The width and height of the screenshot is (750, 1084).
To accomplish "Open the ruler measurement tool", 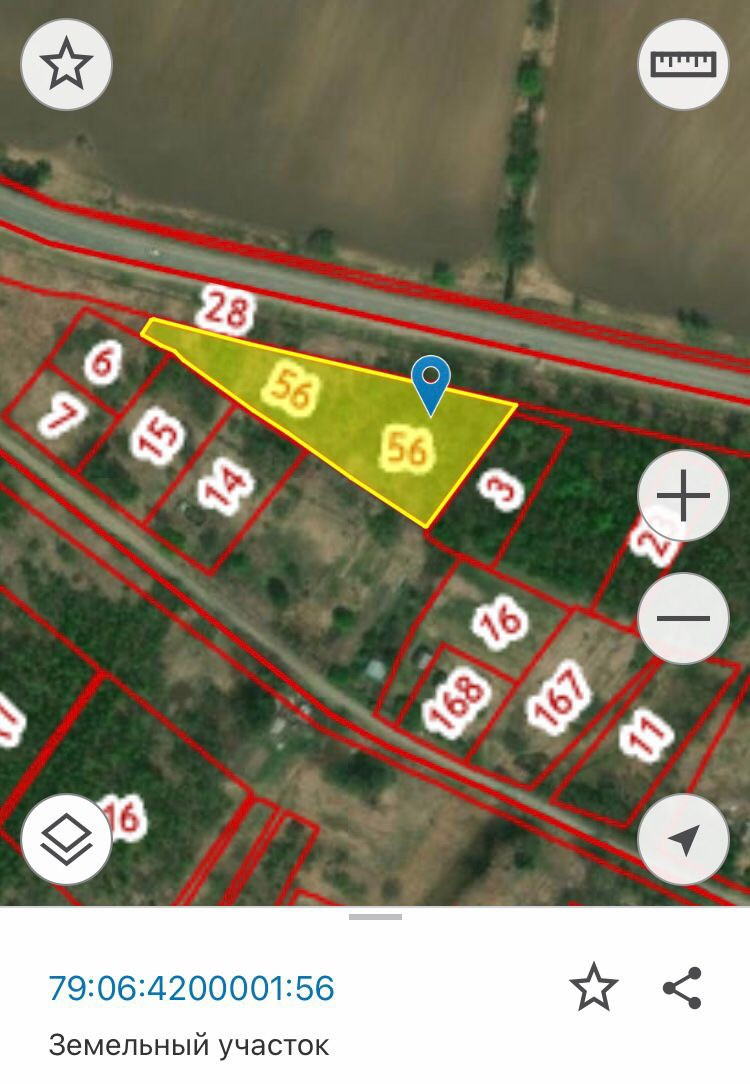I will pyautogui.click(x=683, y=65).
